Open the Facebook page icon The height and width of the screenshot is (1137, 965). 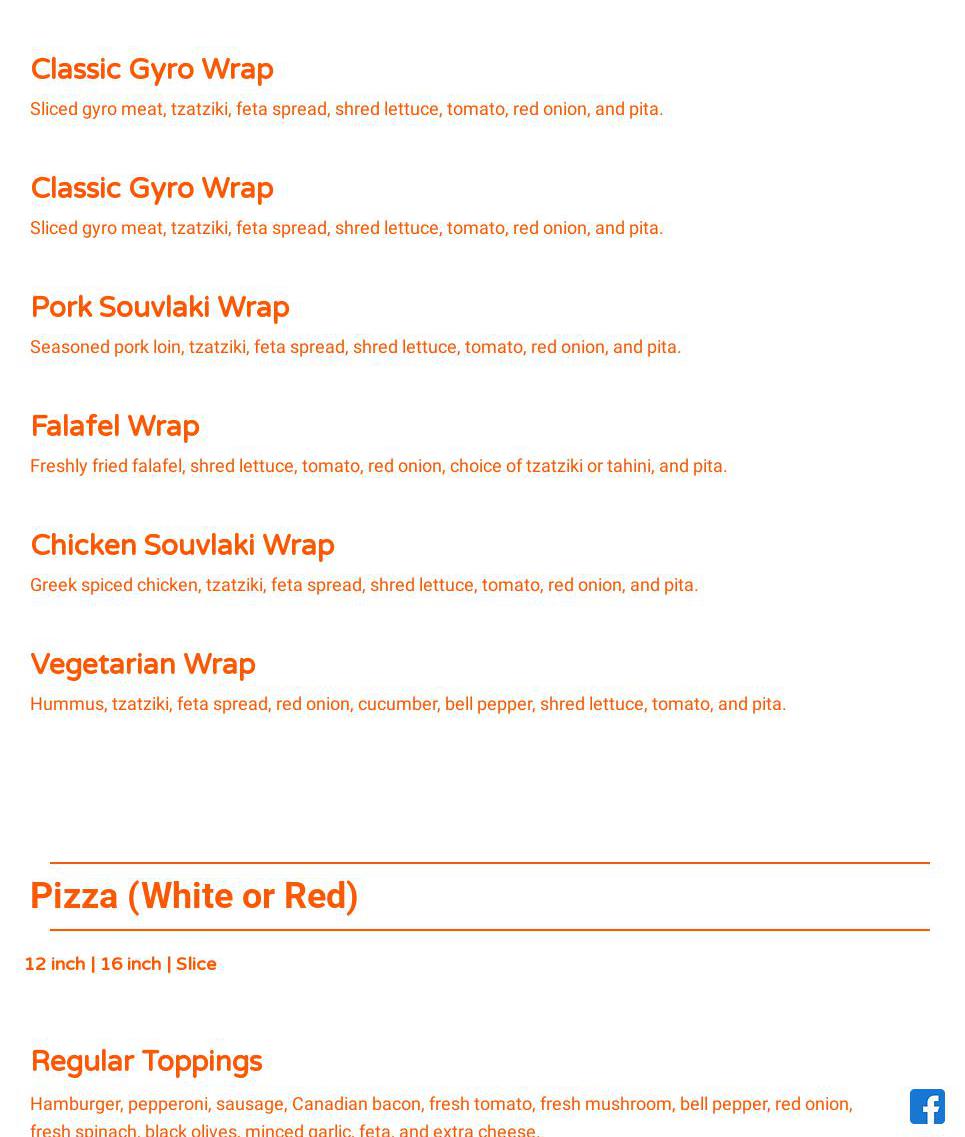(927, 1106)
